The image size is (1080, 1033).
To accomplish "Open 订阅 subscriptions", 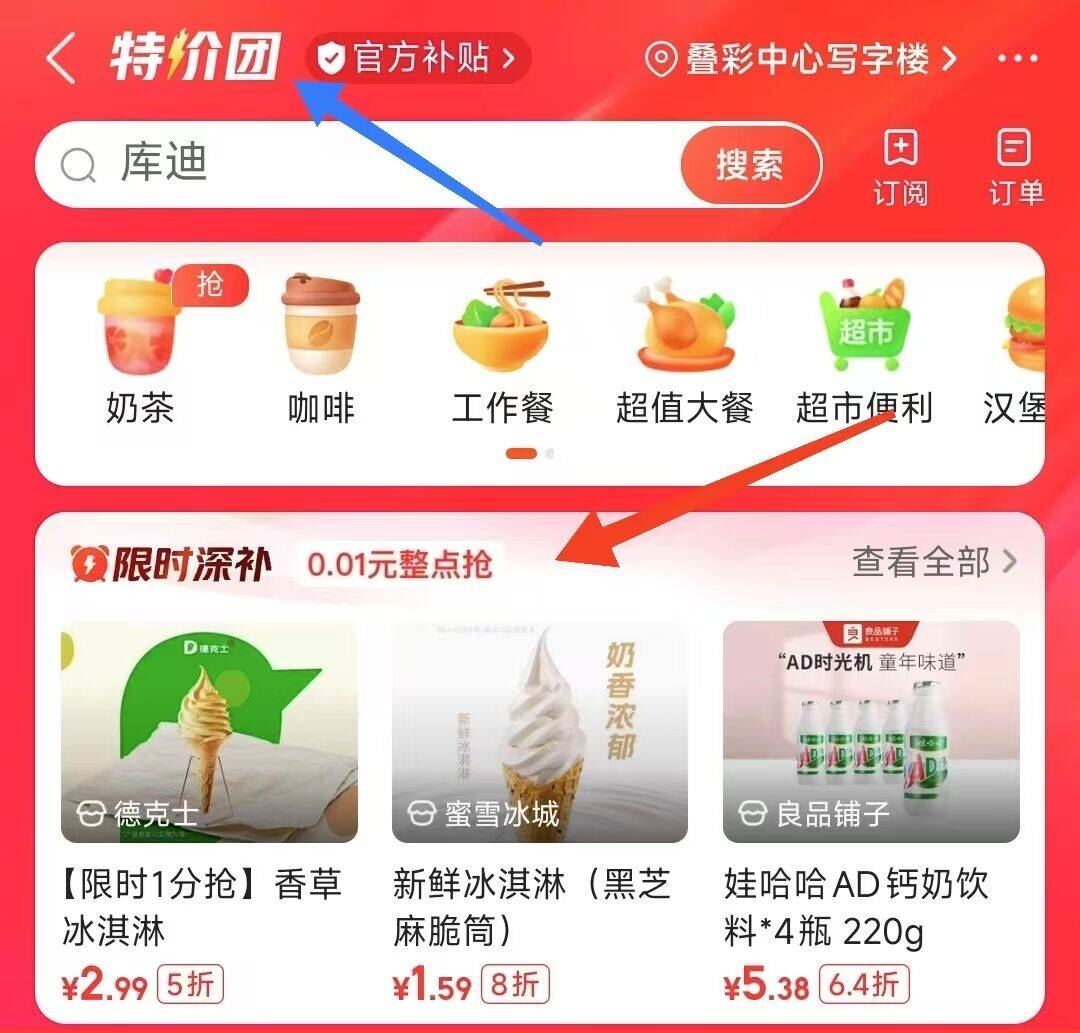I will point(901,167).
